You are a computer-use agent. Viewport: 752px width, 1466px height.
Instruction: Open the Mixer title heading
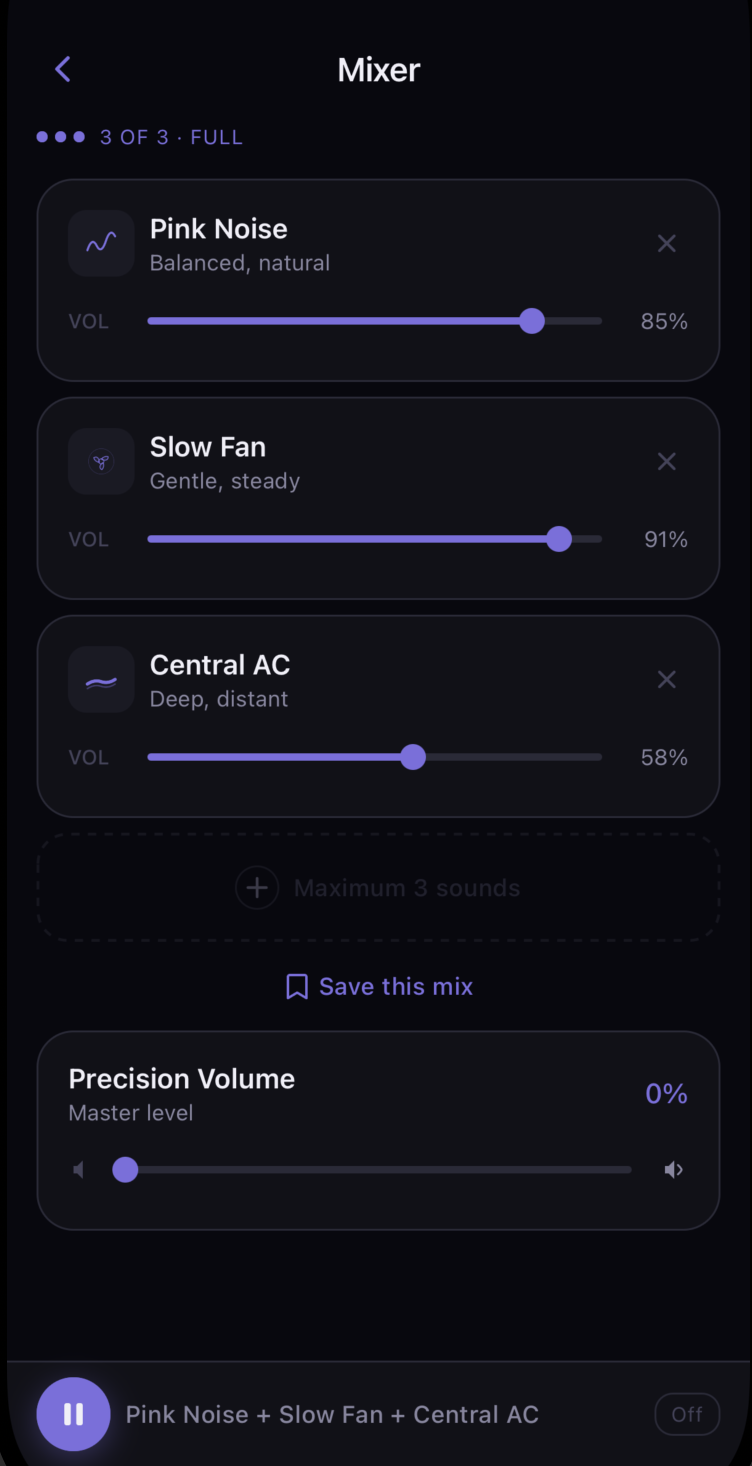(x=378, y=69)
